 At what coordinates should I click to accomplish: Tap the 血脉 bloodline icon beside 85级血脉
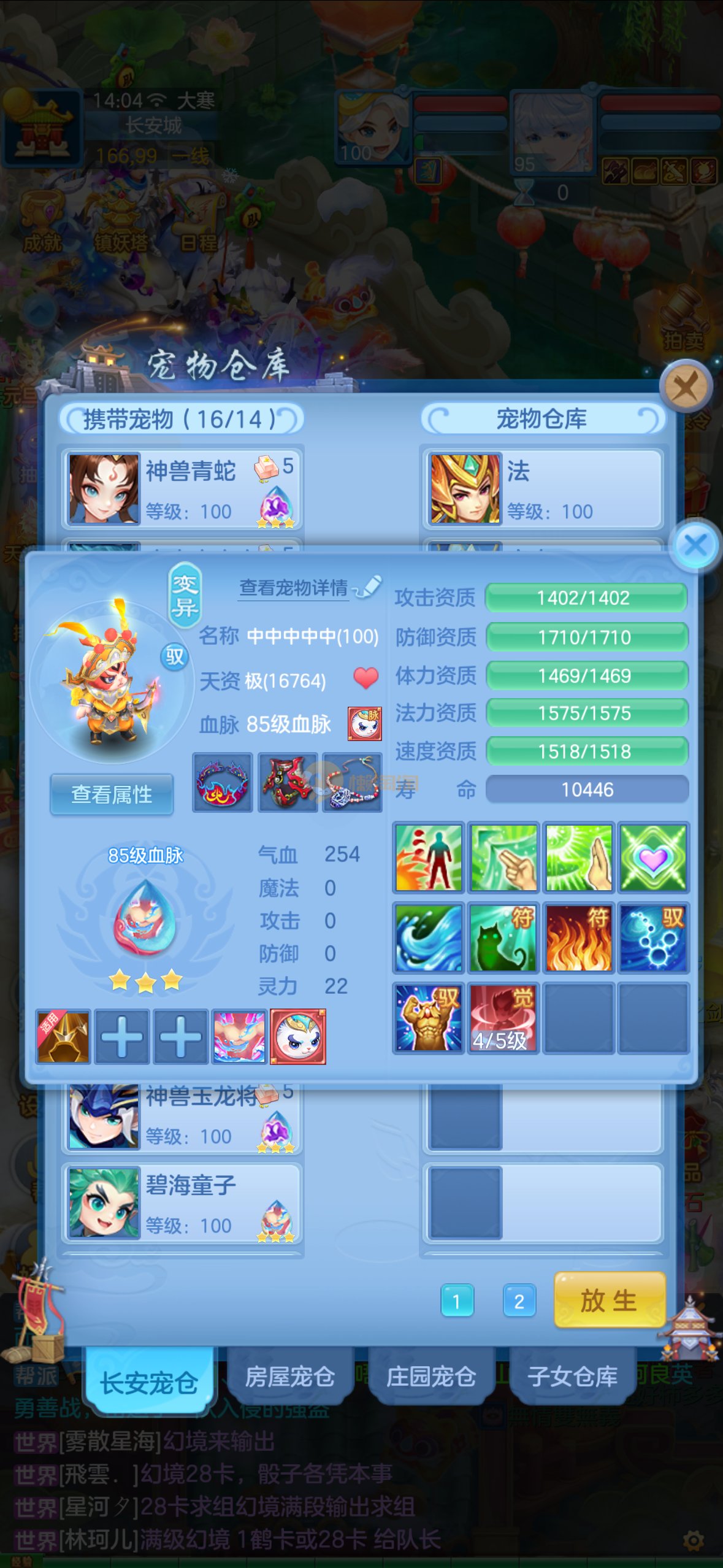click(365, 724)
